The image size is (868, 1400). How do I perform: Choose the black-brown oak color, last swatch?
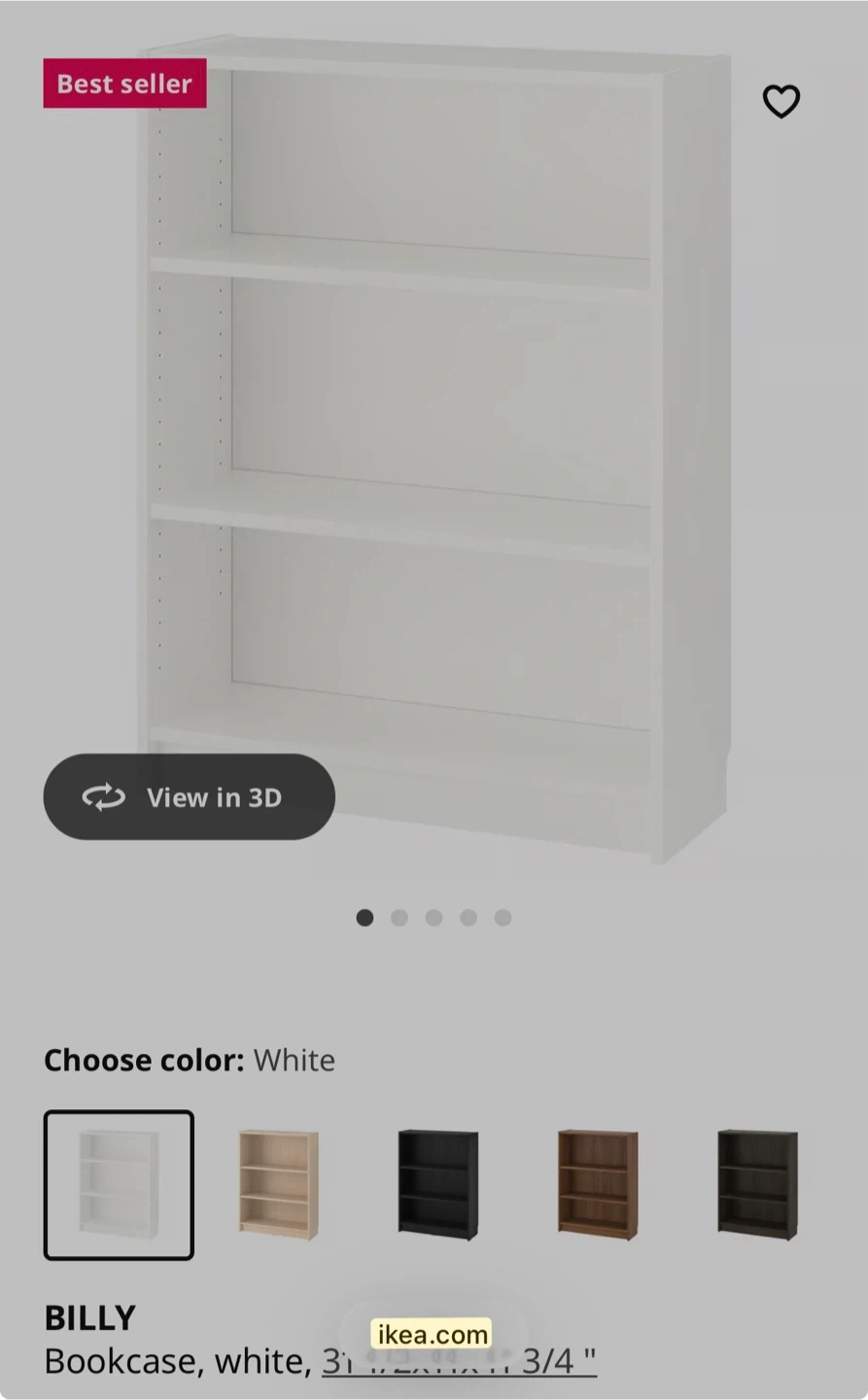(757, 1184)
